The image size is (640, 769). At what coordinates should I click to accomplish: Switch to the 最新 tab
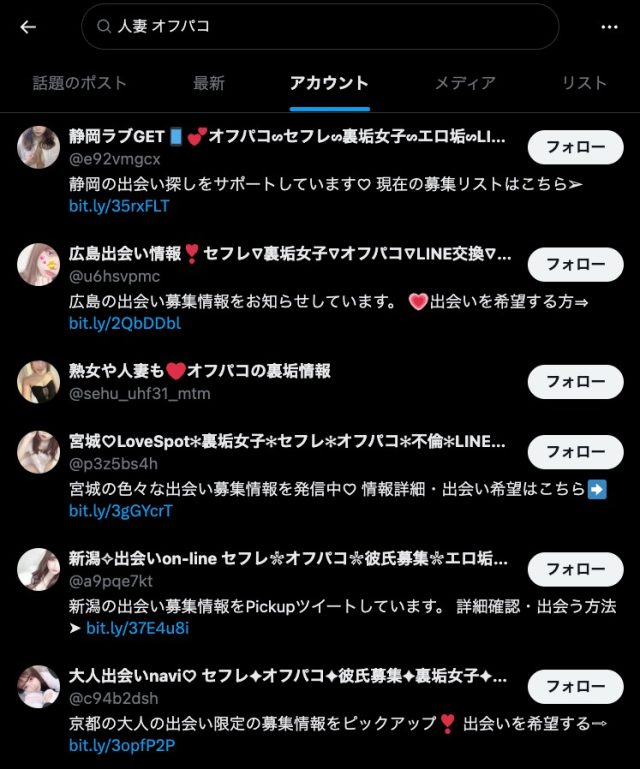pos(208,83)
